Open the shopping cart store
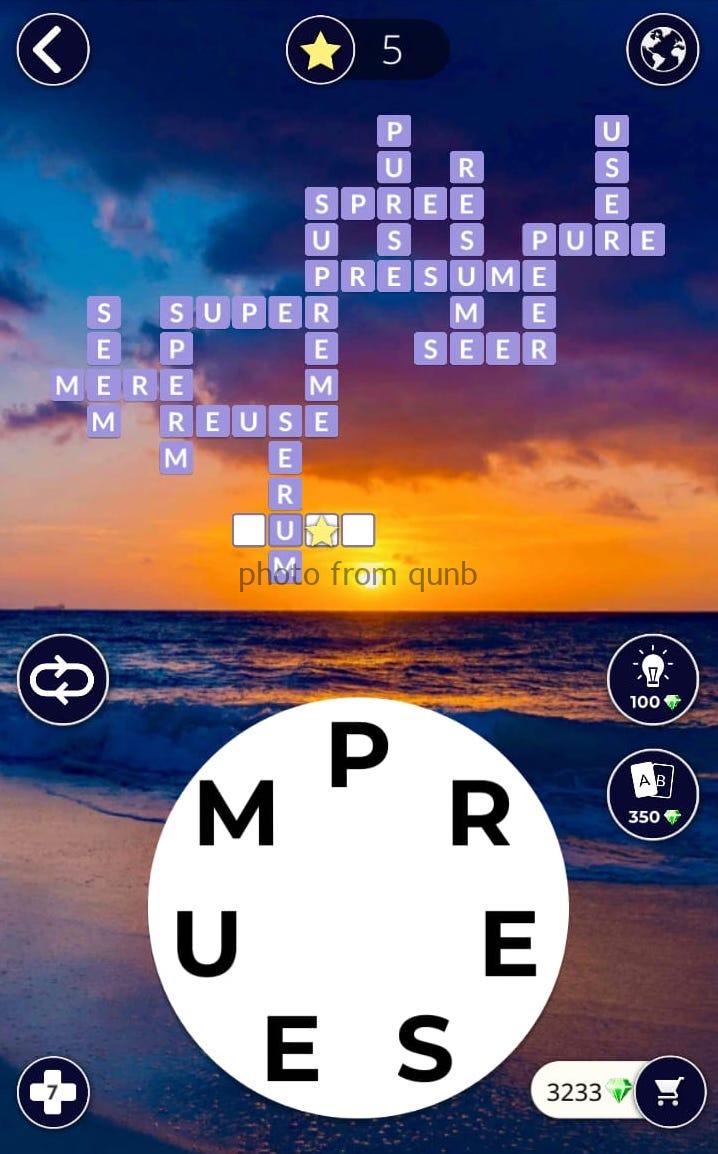718x1154 pixels. point(670,1091)
